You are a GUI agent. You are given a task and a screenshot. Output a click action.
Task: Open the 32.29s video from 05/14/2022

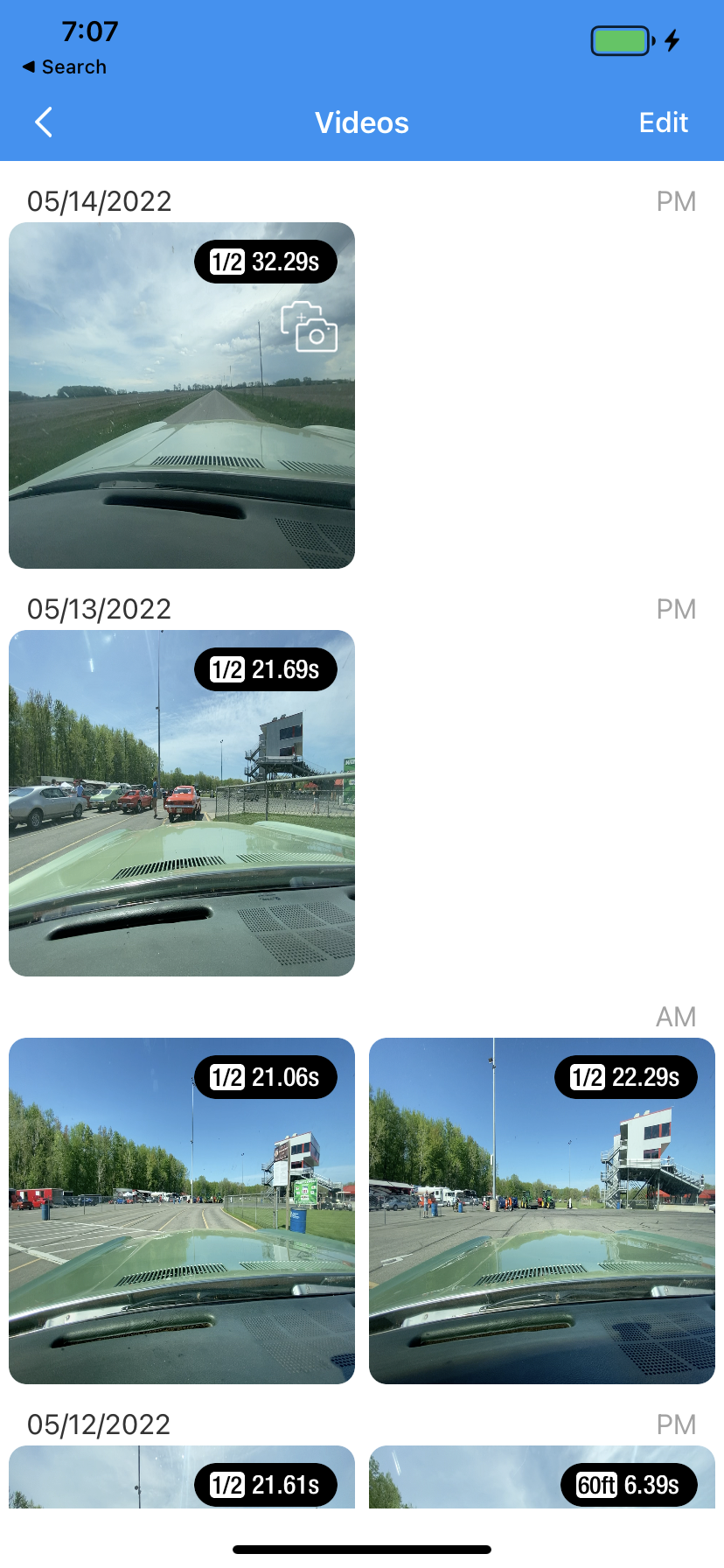click(x=182, y=395)
